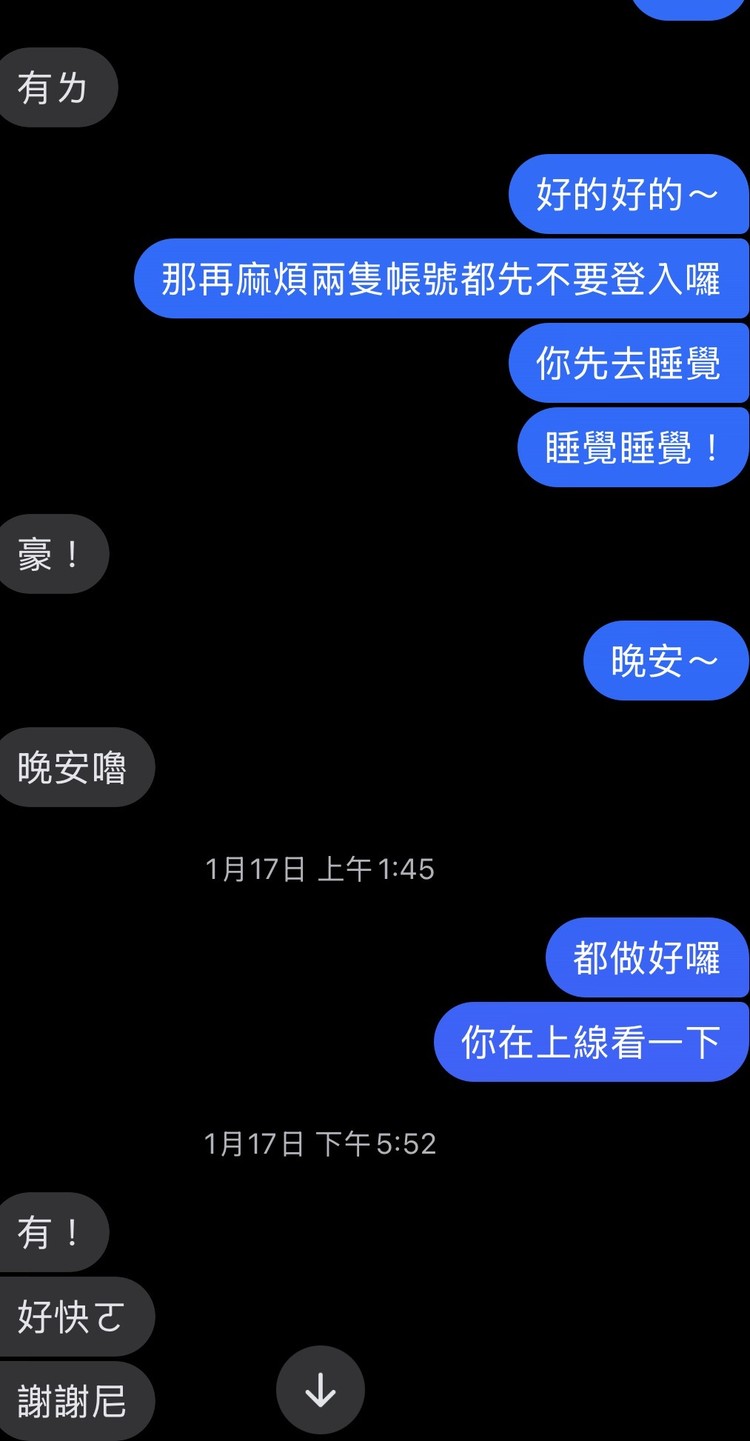Click the scroll-to-bottom arrow icon

(x=320, y=1390)
